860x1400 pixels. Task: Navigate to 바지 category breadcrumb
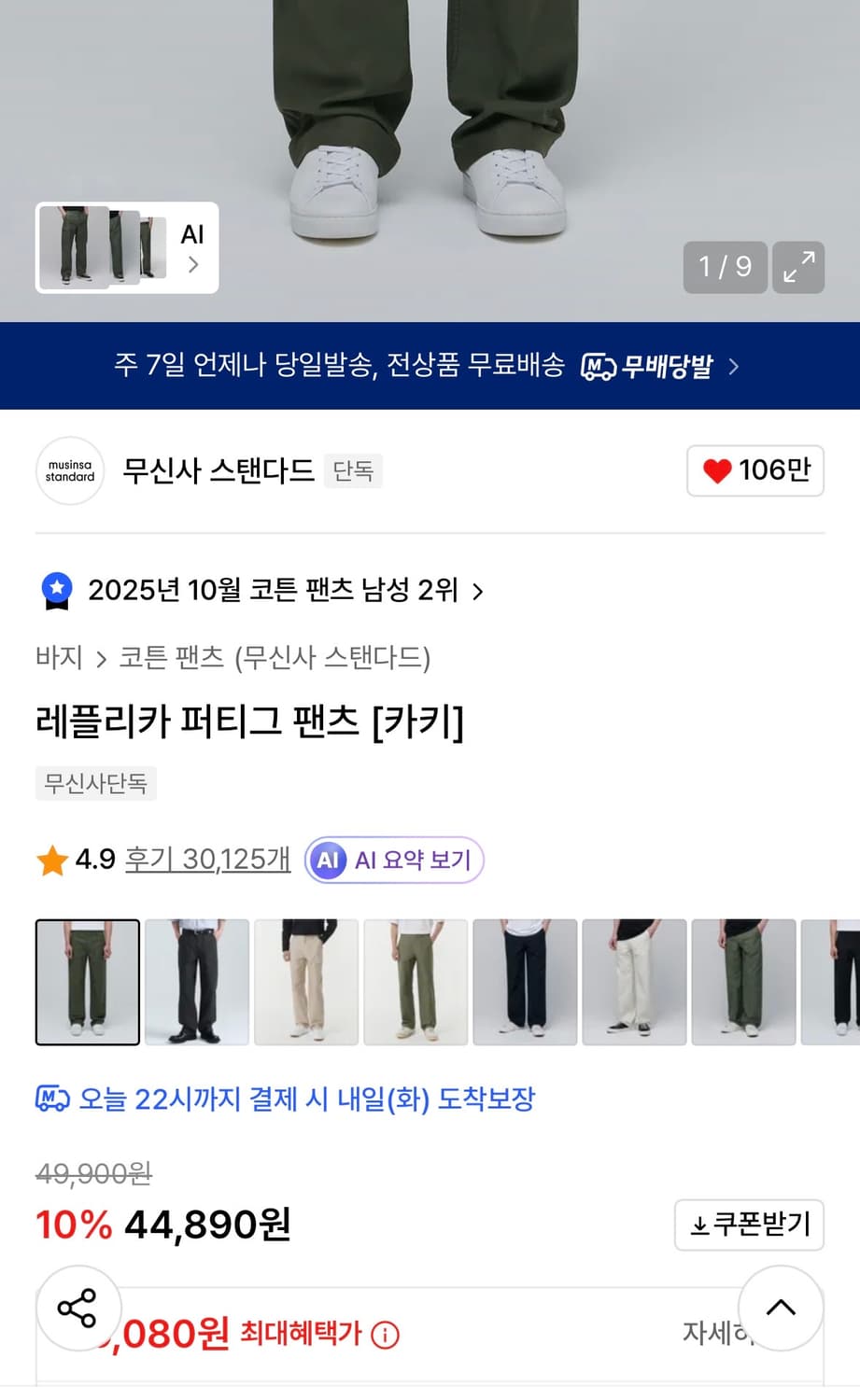pyautogui.click(x=59, y=658)
